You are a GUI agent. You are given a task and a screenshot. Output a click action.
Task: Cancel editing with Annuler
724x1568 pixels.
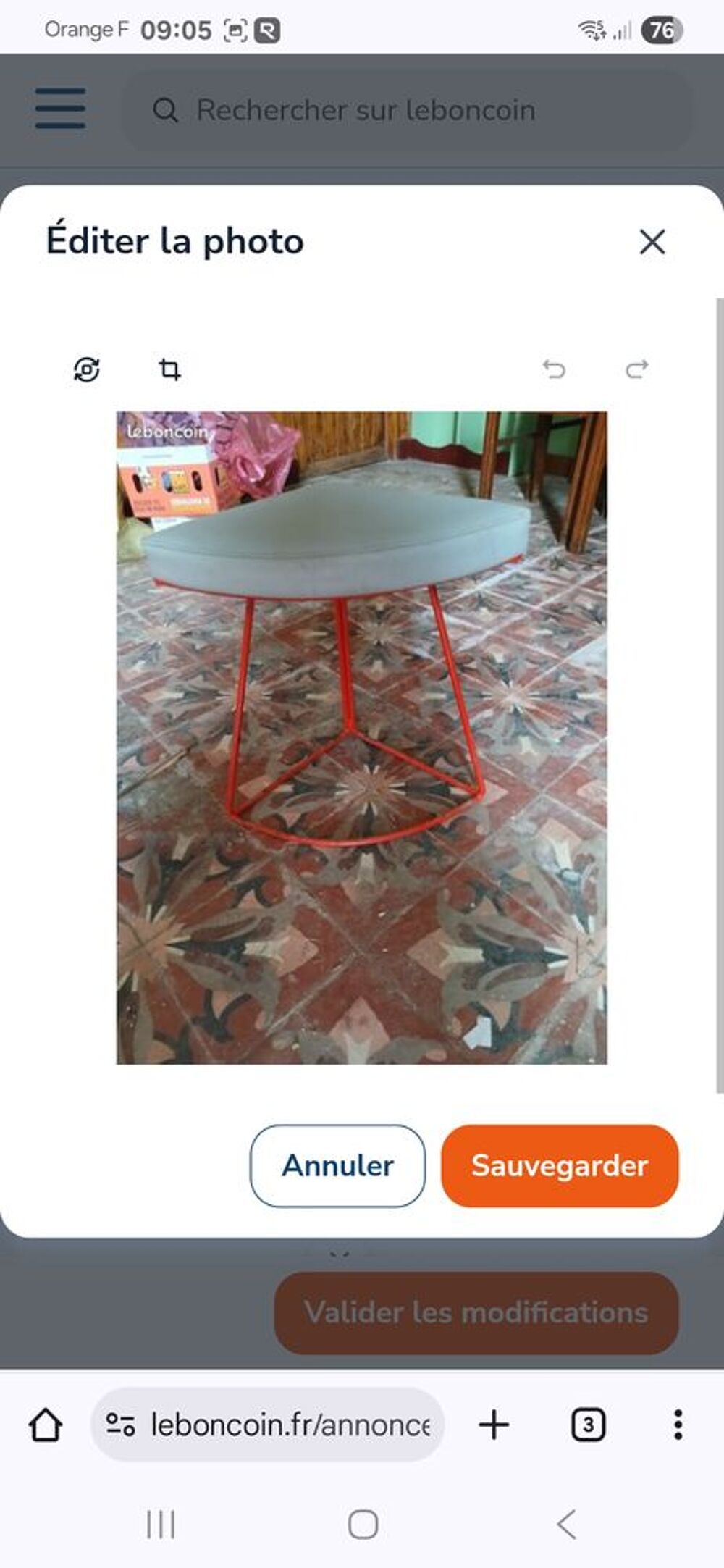coord(337,1165)
